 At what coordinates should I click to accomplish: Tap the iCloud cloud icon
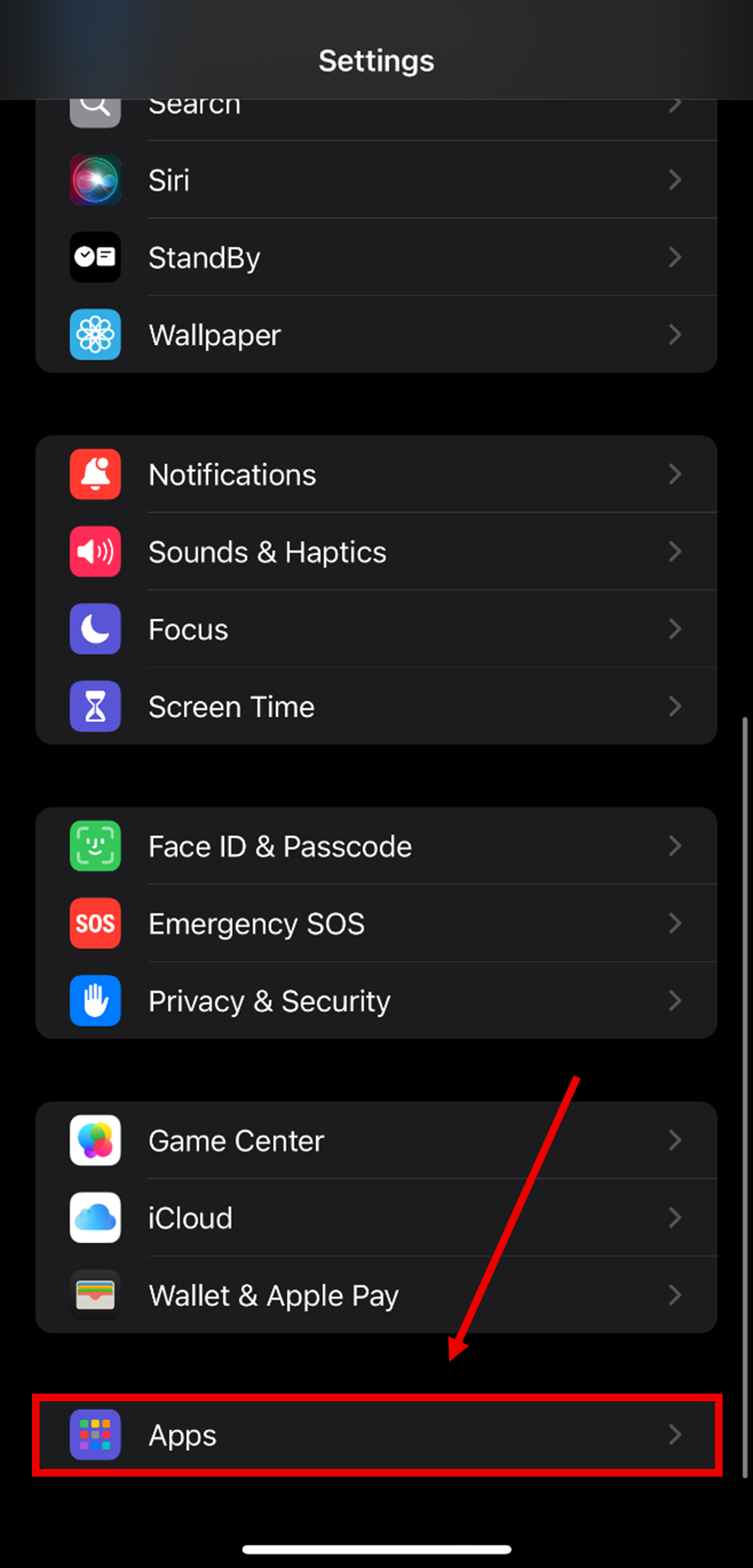[x=94, y=1217]
